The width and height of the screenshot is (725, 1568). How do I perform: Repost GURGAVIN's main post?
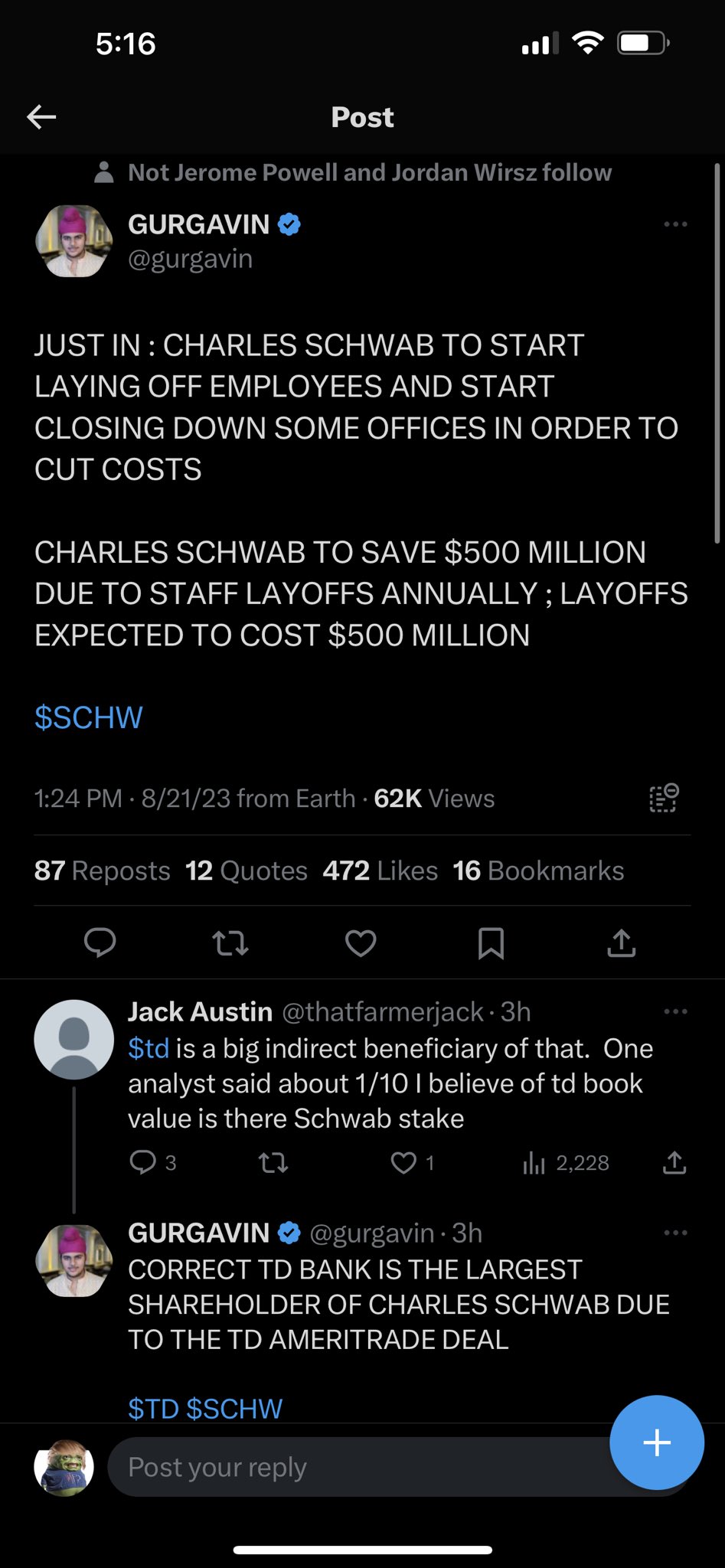coord(230,943)
